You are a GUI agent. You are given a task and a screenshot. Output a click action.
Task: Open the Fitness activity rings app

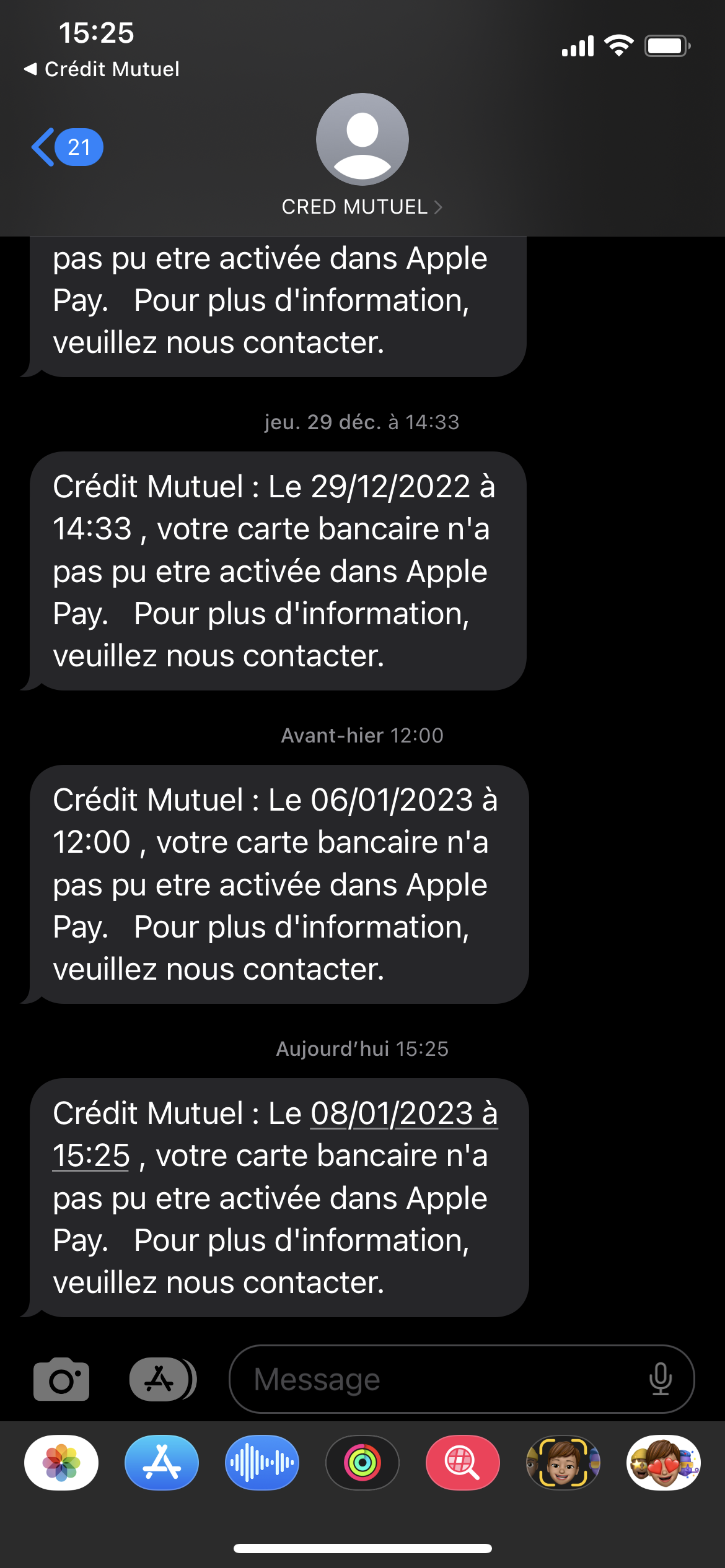[x=362, y=1463]
